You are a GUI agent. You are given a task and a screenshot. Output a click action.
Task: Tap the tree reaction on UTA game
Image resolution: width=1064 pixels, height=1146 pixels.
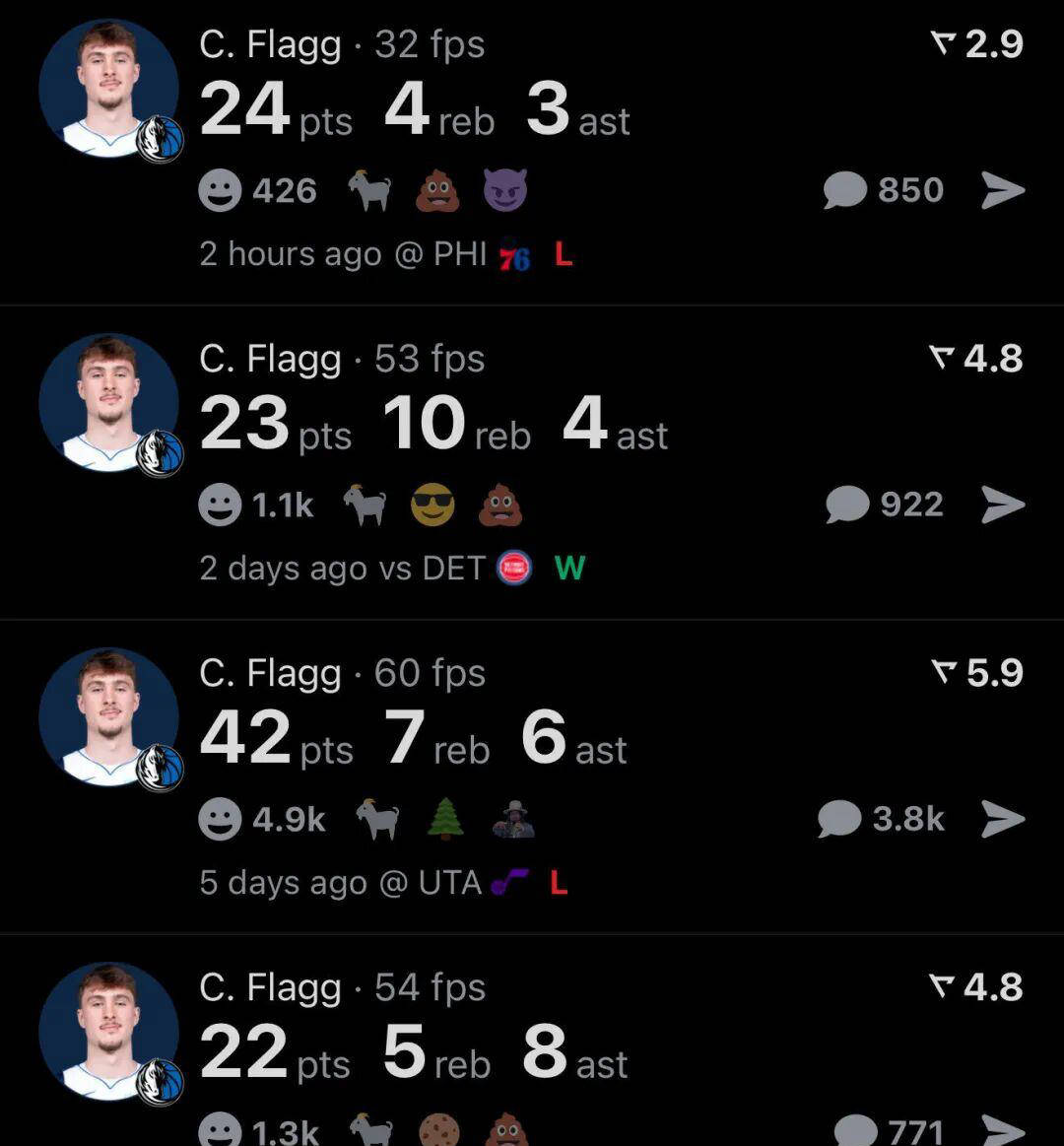[x=445, y=820]
